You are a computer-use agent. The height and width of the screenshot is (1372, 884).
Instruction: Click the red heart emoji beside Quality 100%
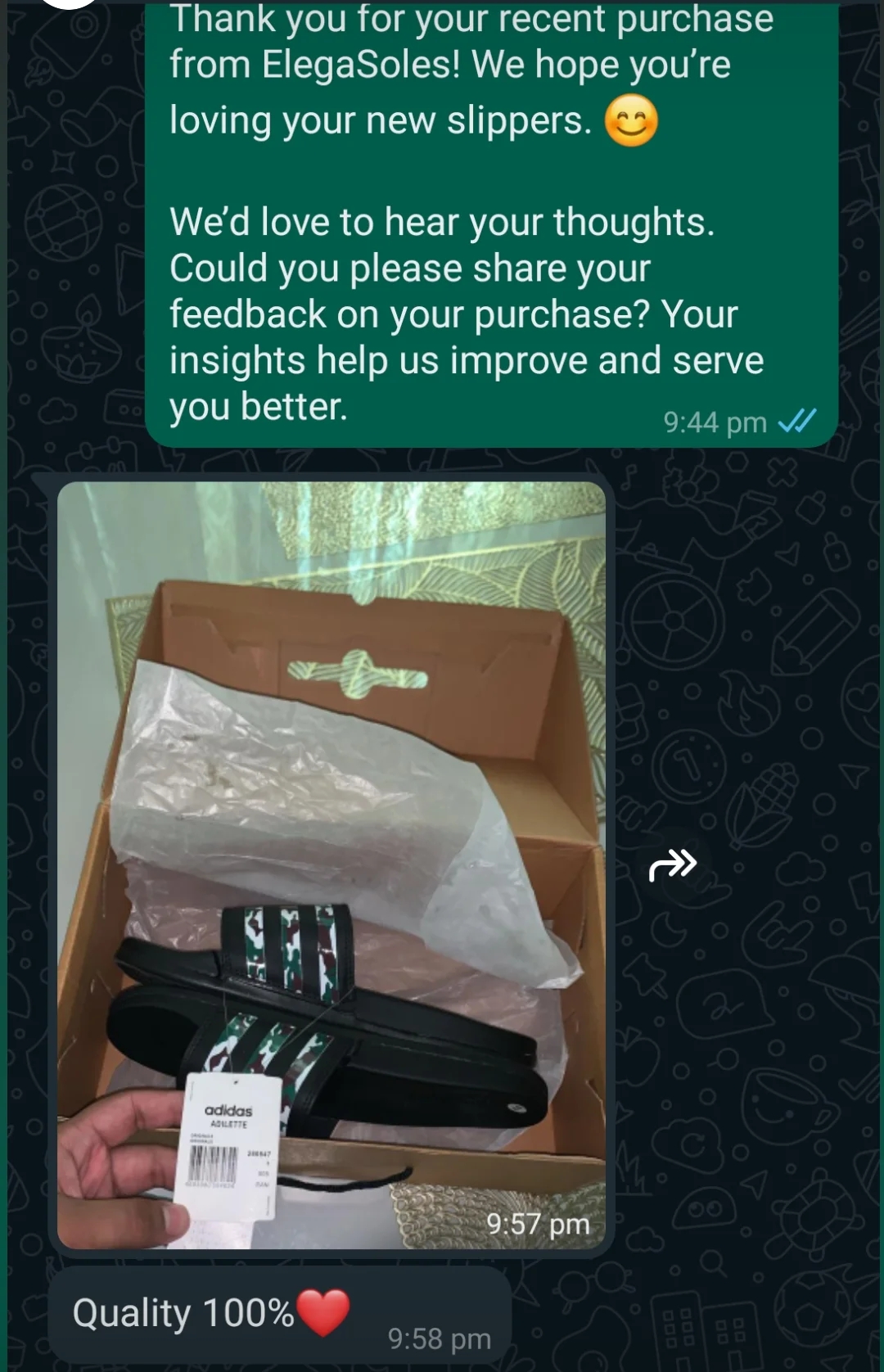[x=322, y=1310]
